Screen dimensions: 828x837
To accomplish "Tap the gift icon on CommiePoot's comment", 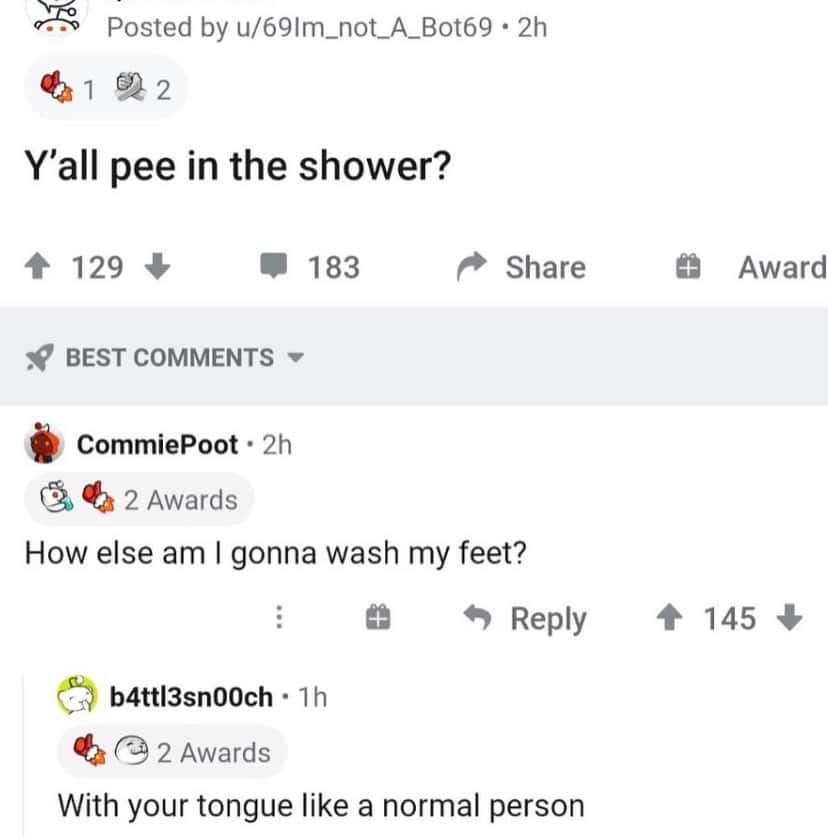I will click(377, 619).
